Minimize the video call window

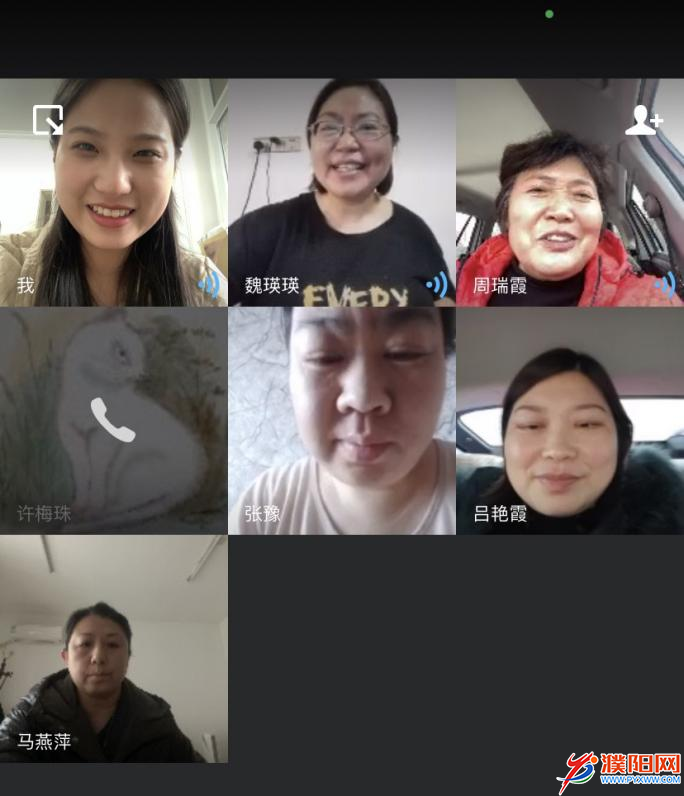47,120
